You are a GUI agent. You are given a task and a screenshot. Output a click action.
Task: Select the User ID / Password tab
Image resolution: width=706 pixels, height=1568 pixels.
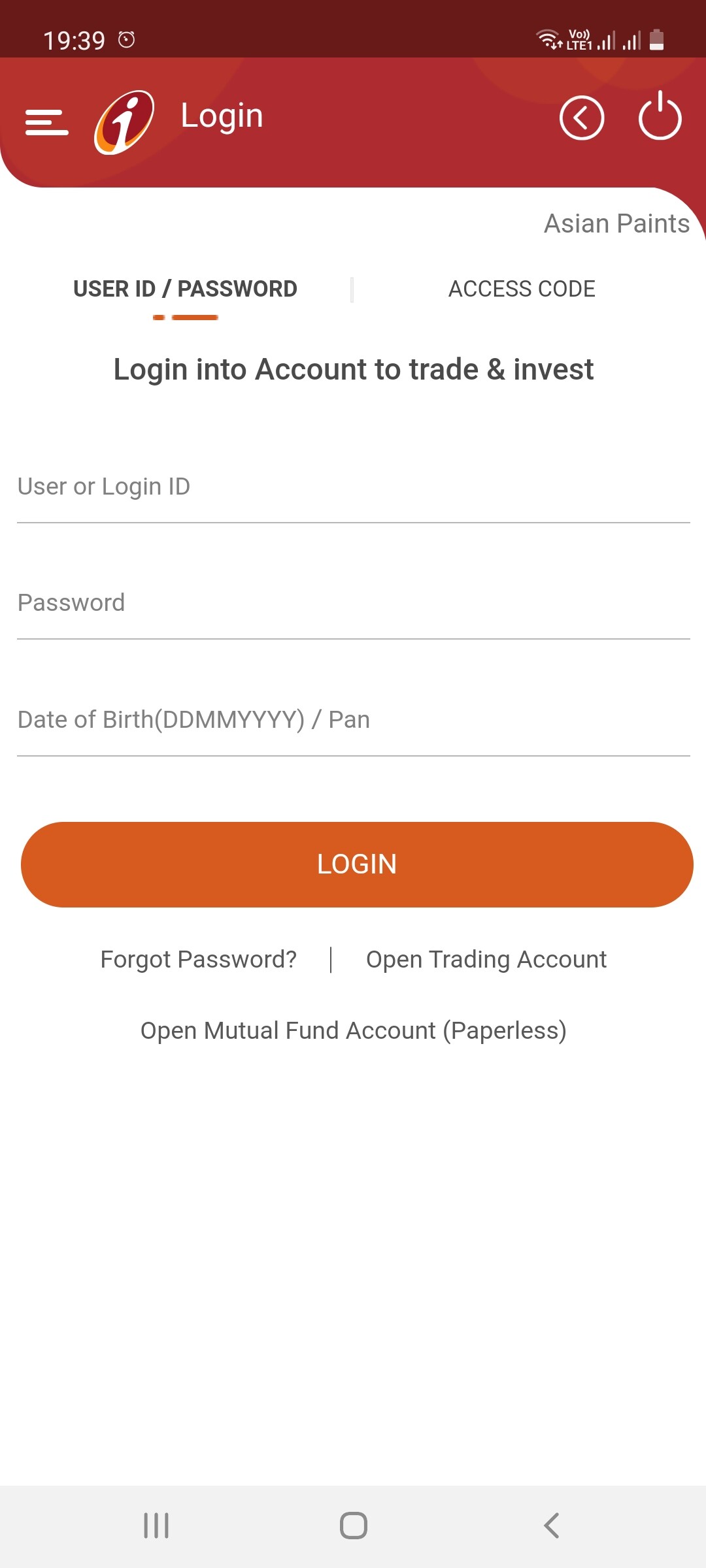[x=185, y=289]
